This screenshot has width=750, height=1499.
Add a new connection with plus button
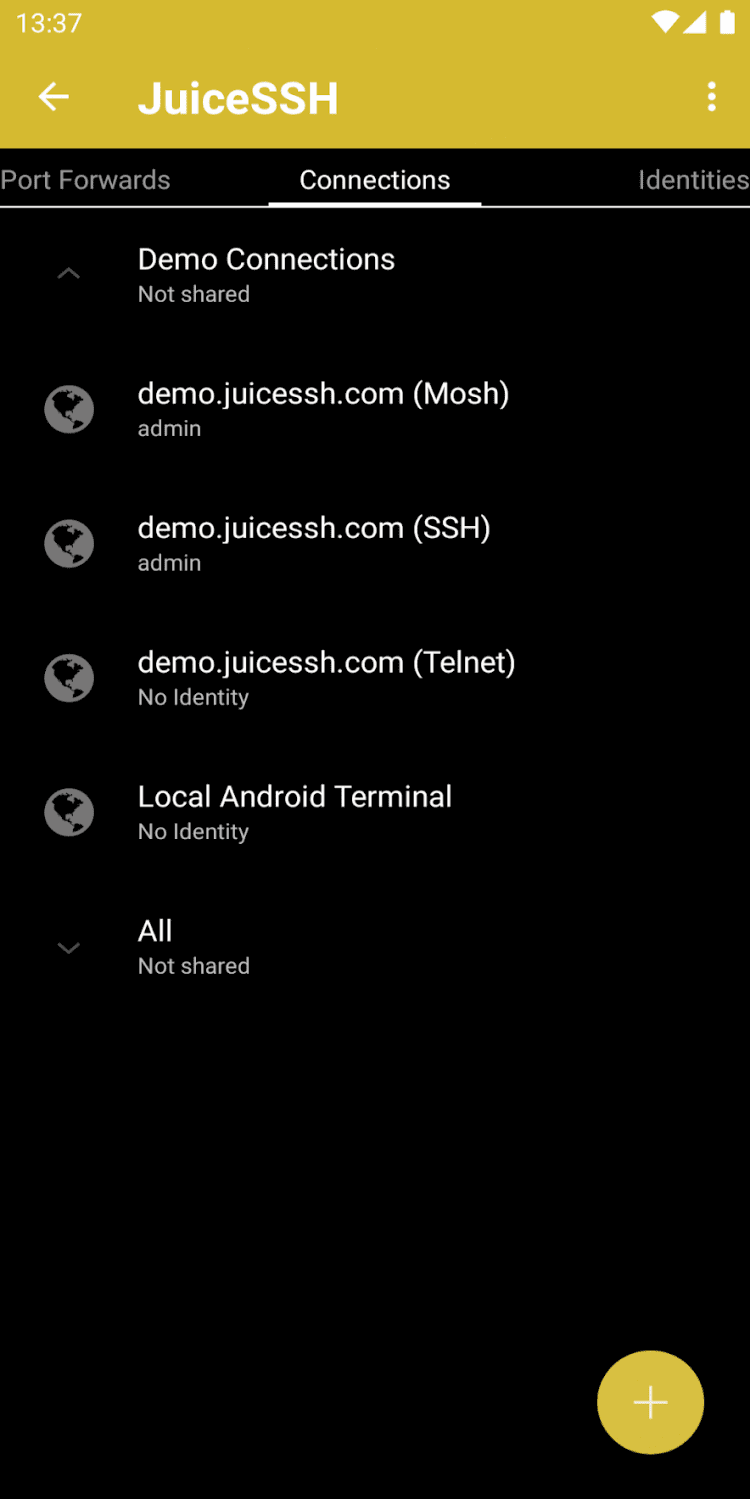[650, 1402]
